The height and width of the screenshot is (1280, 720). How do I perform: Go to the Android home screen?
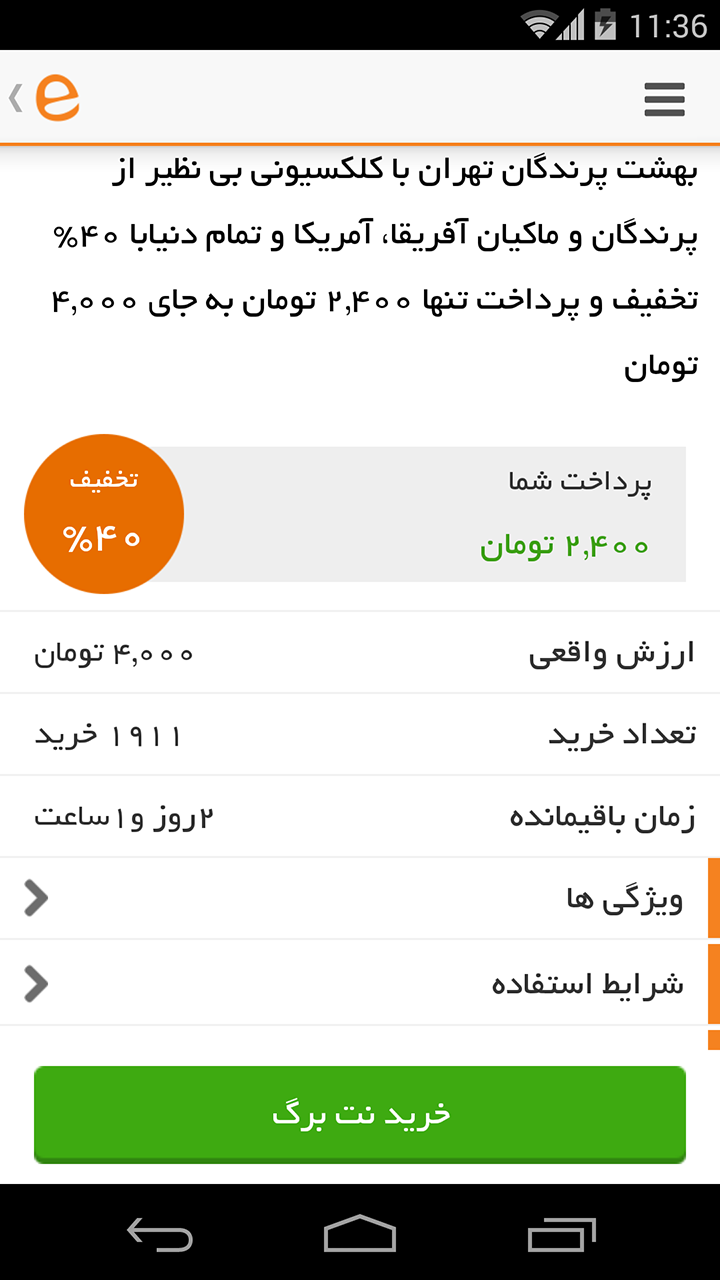(x=360, y=1234)
